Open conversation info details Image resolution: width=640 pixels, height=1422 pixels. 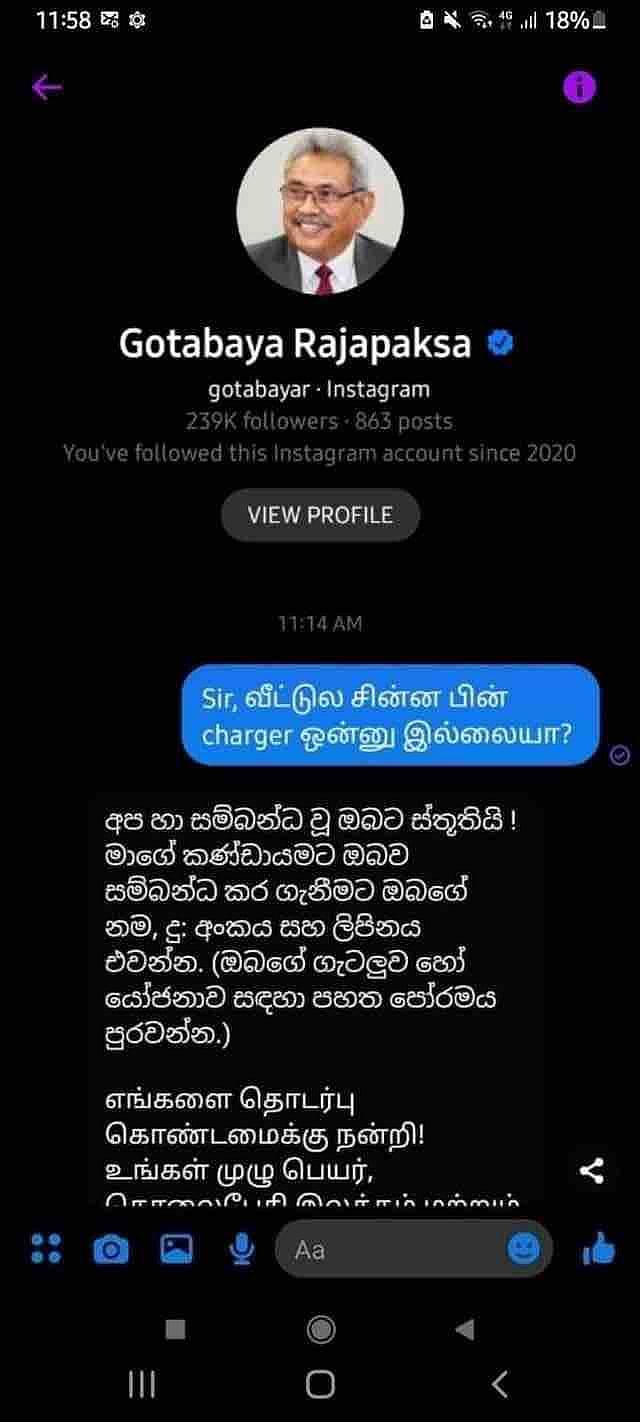coord(579,88)
